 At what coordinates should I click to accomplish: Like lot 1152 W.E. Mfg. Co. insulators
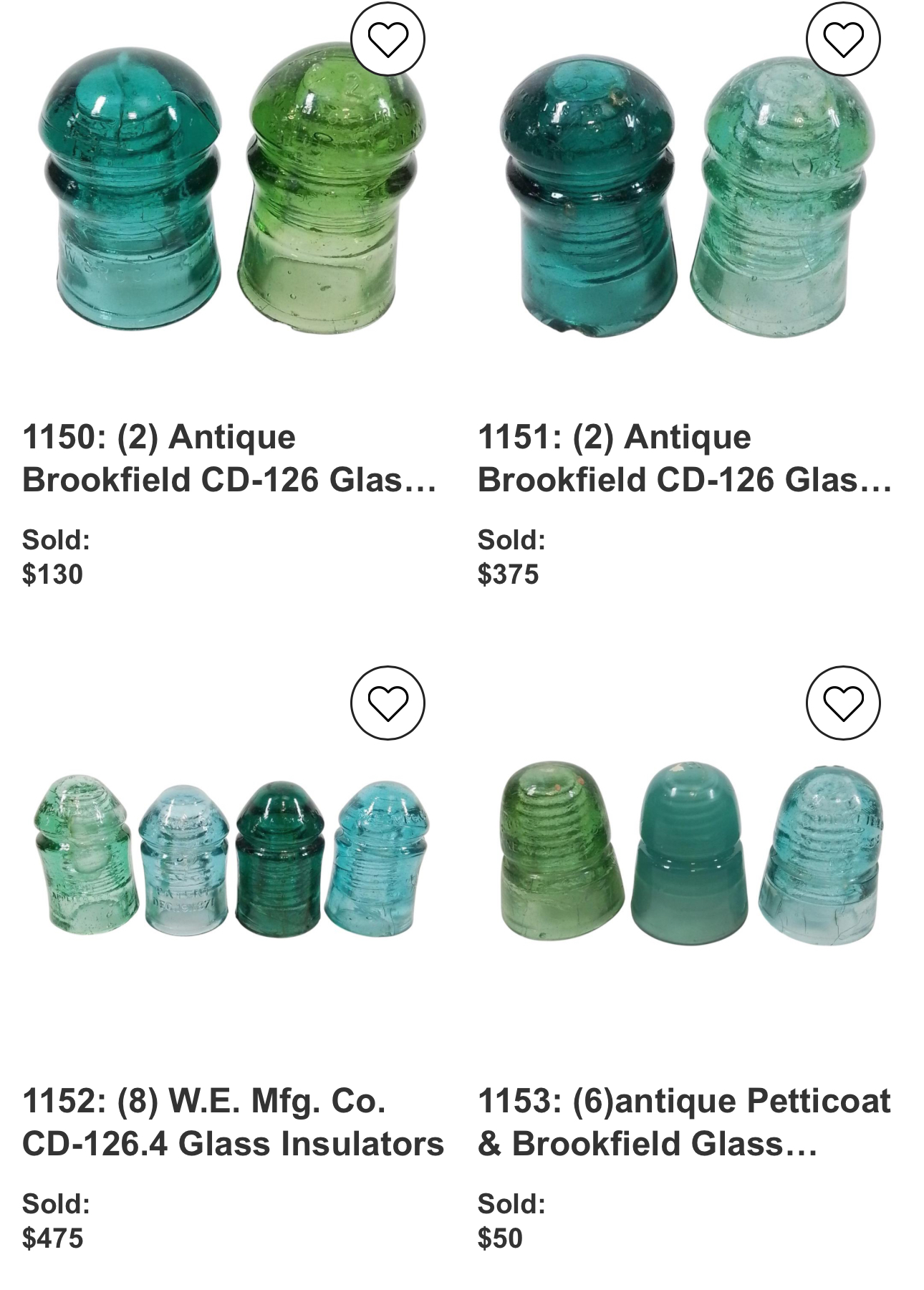pos(388,703)
